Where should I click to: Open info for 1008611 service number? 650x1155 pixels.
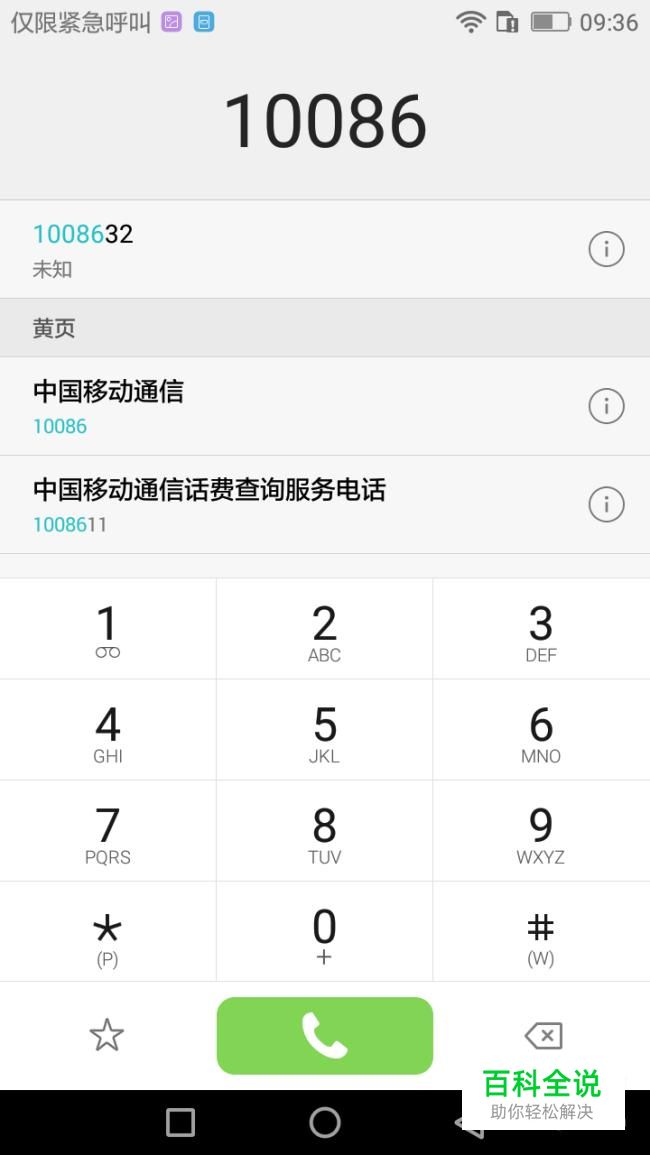click(x=606, y=504)
